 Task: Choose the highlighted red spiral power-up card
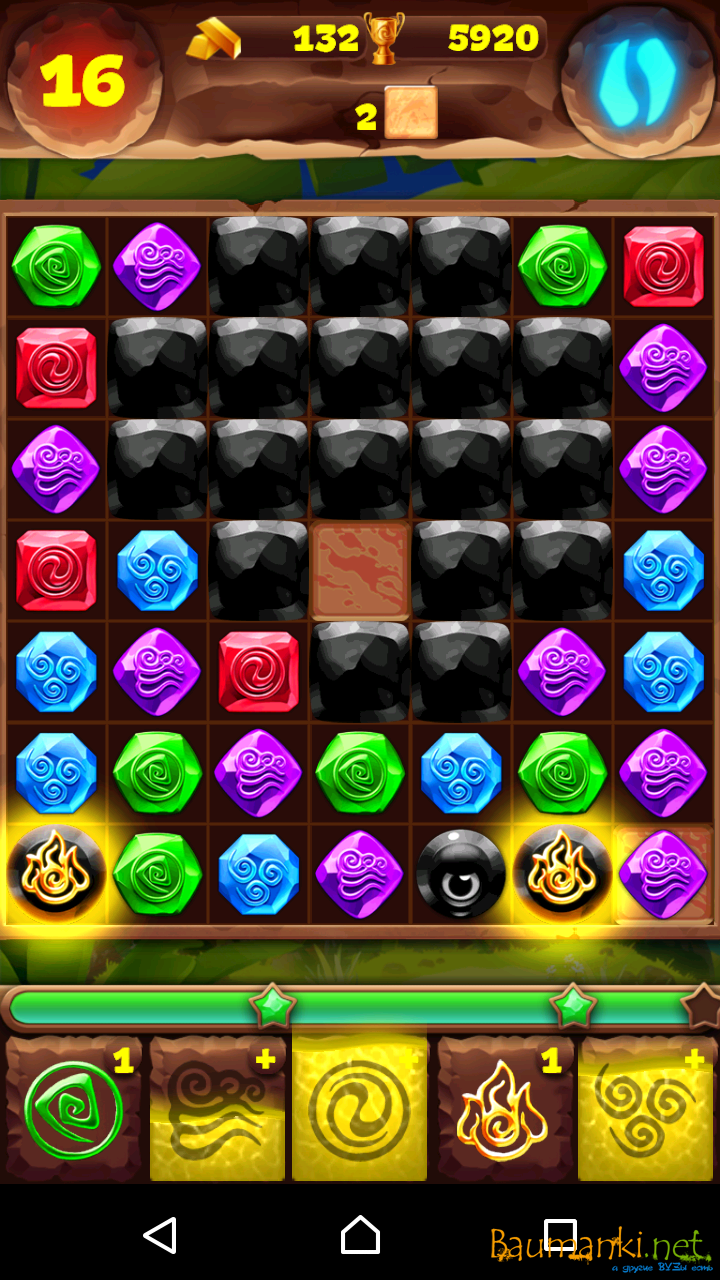[359, 1109]
